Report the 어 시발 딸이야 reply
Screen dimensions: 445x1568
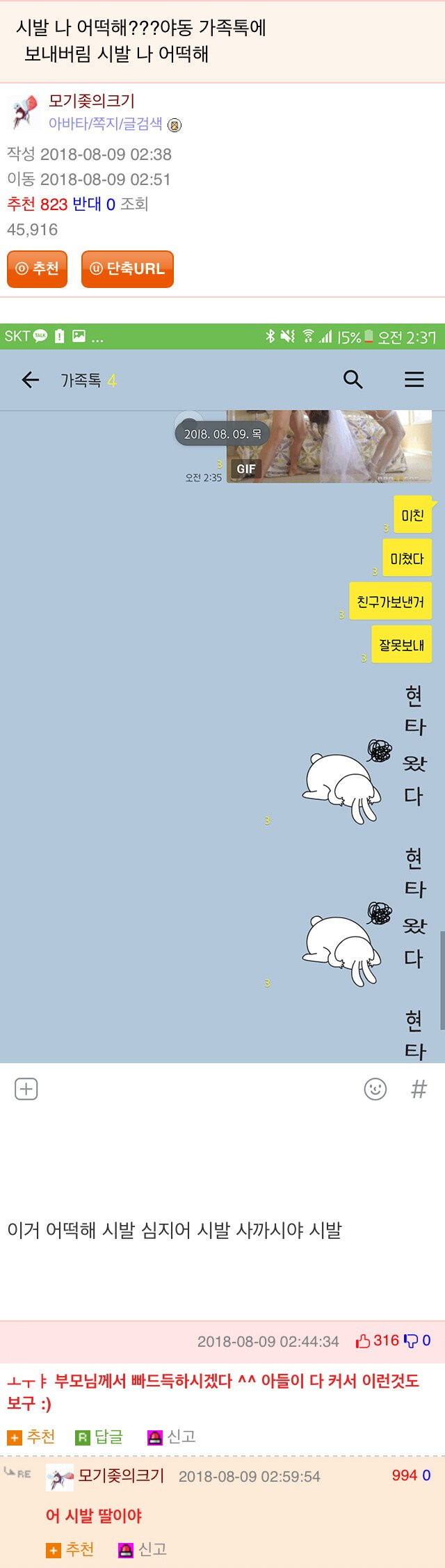[x=143, y=1550]
